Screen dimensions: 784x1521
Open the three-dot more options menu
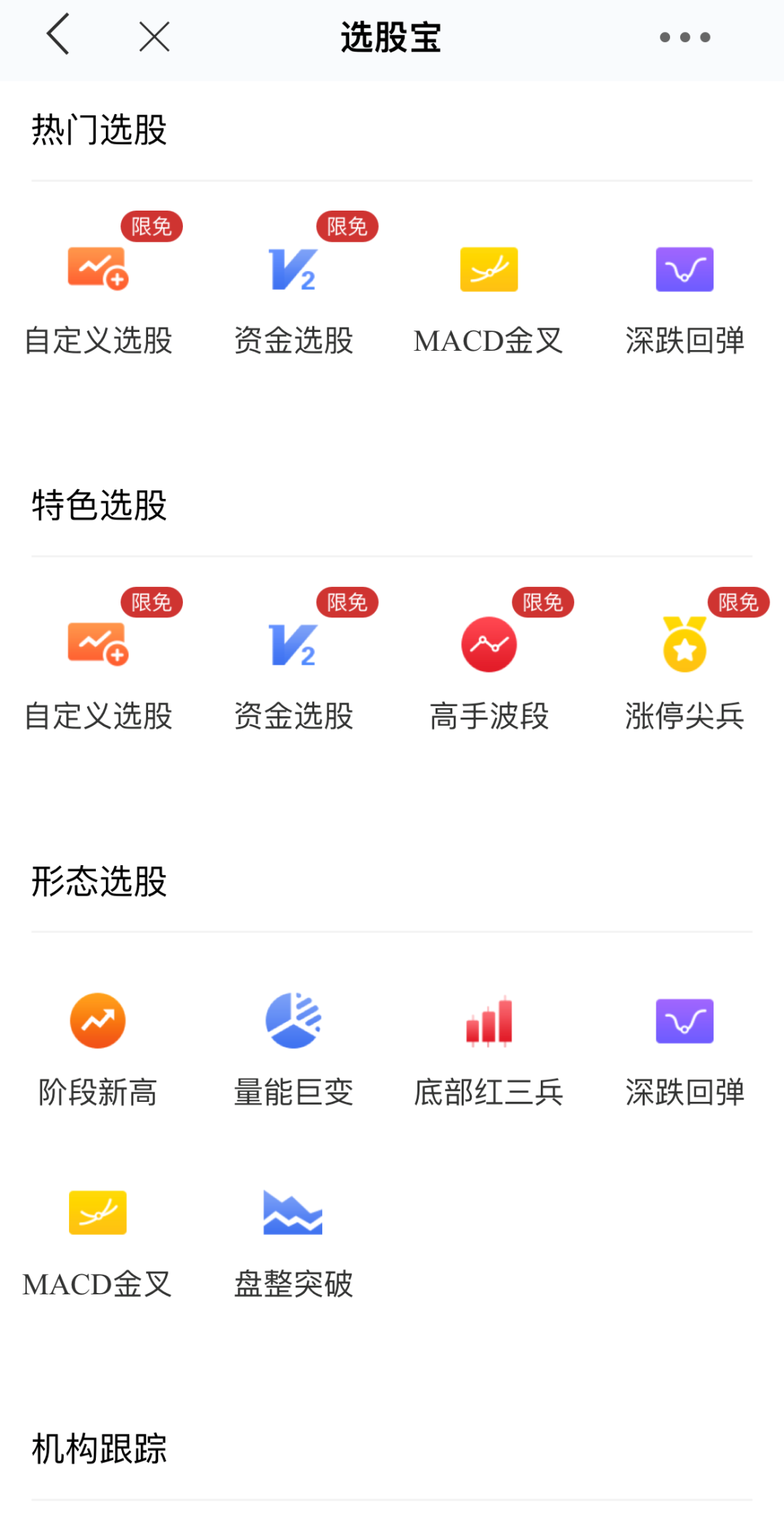tap(683, 35)
